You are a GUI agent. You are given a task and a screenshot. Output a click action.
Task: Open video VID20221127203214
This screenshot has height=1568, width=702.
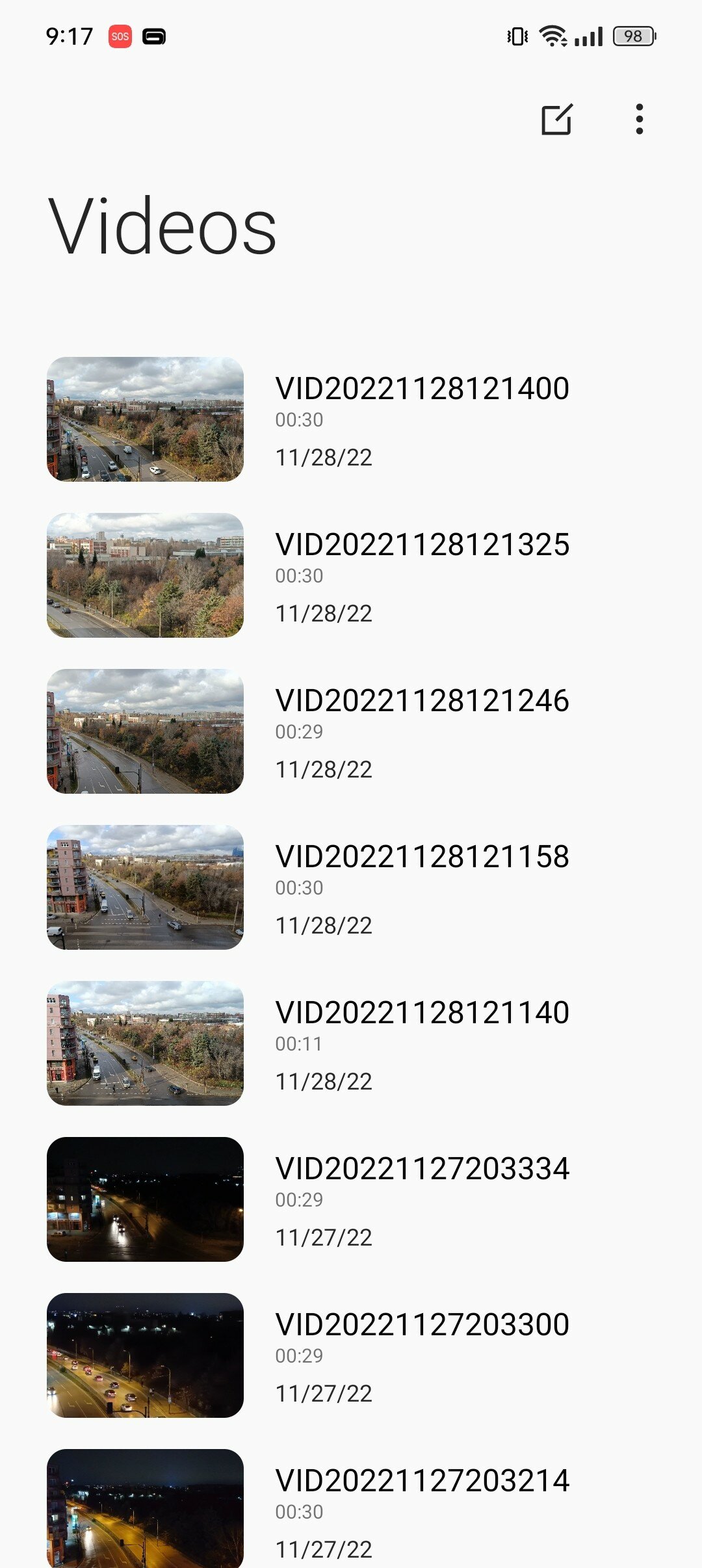pos(351,1508)
